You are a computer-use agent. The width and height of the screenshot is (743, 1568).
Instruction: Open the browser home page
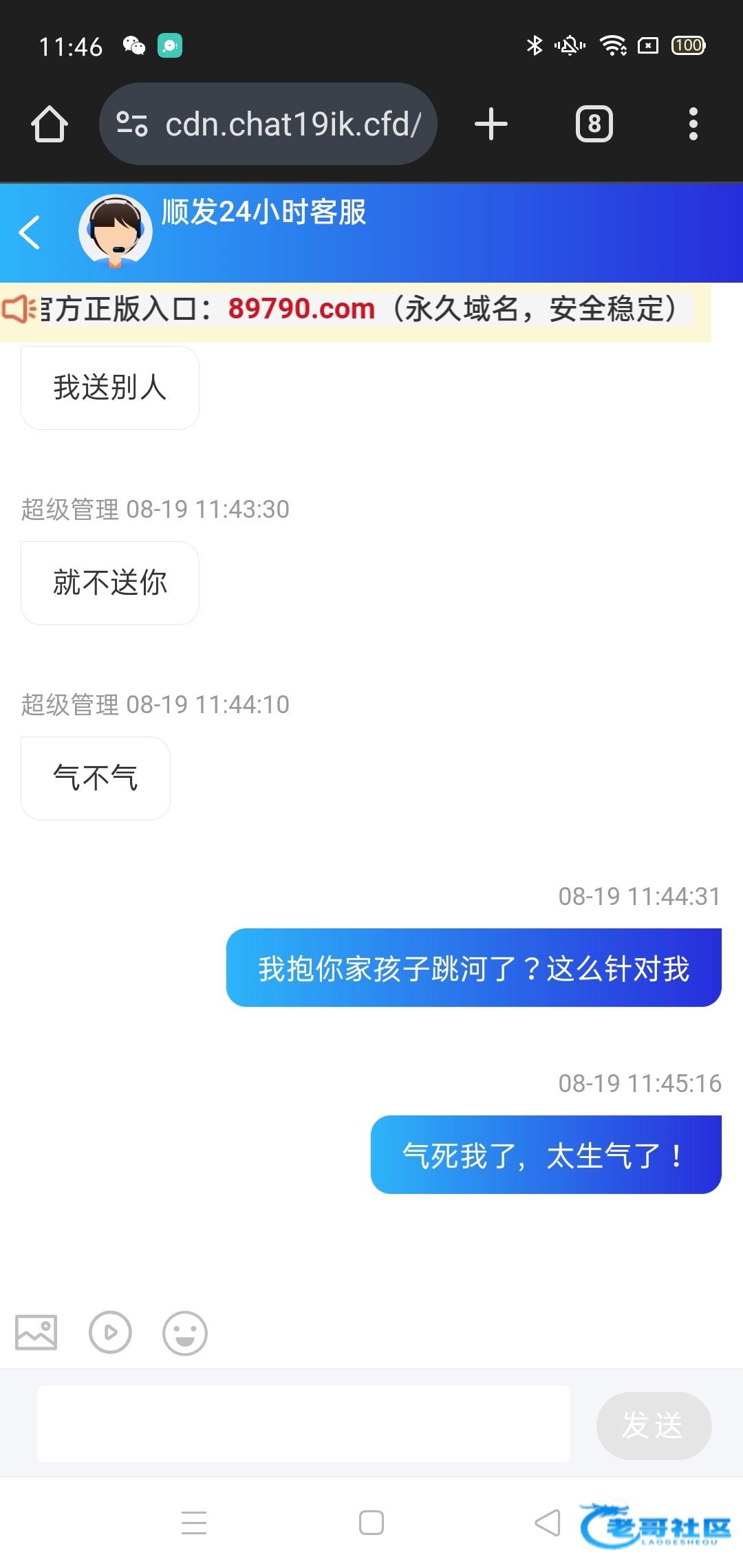click(50, 124)
